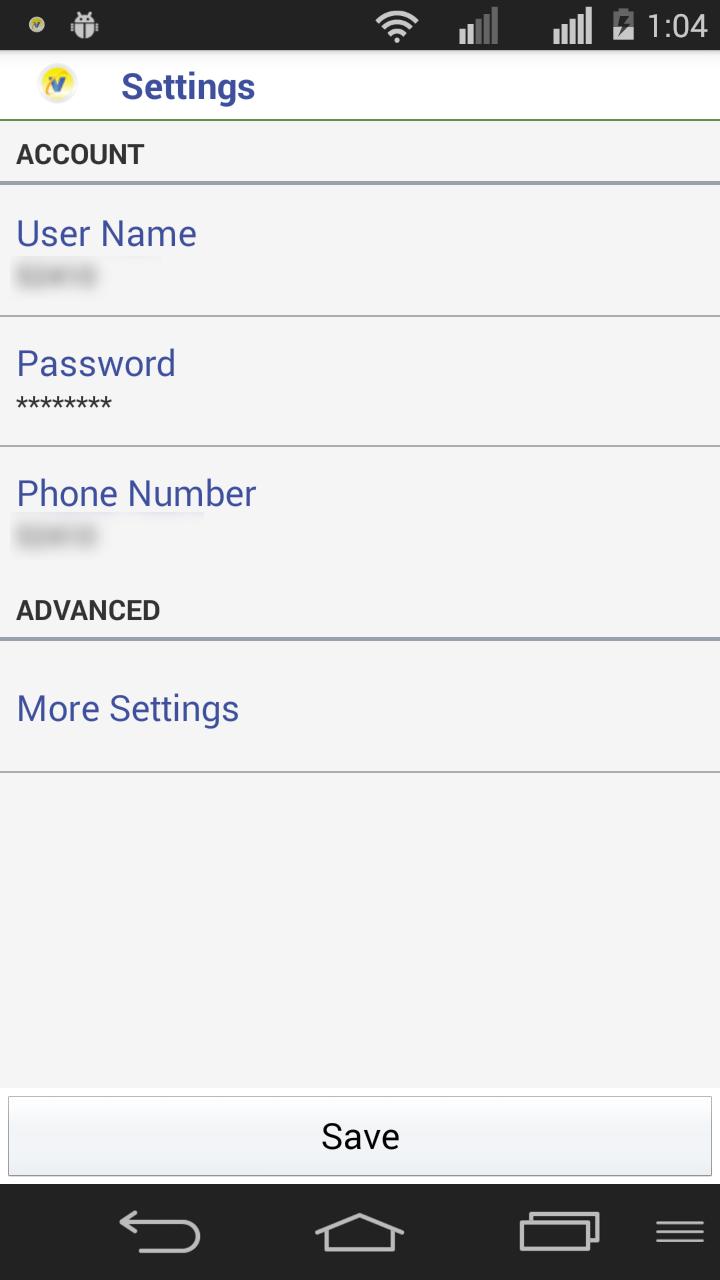The image size is (720, 1280).
Task: Edit the User Name setting
Action: (x=360, y=251)
